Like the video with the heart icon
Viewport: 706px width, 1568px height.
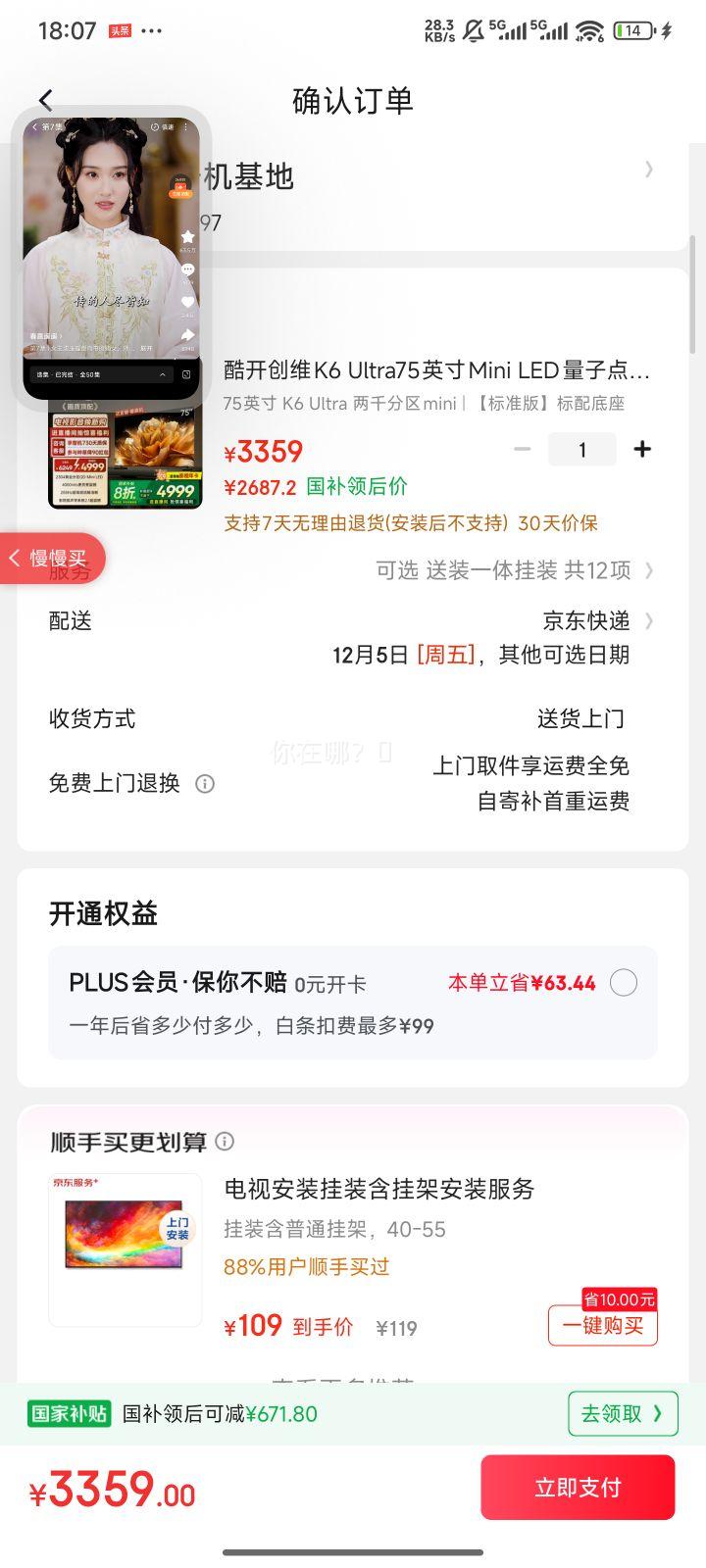click(186, 300)
